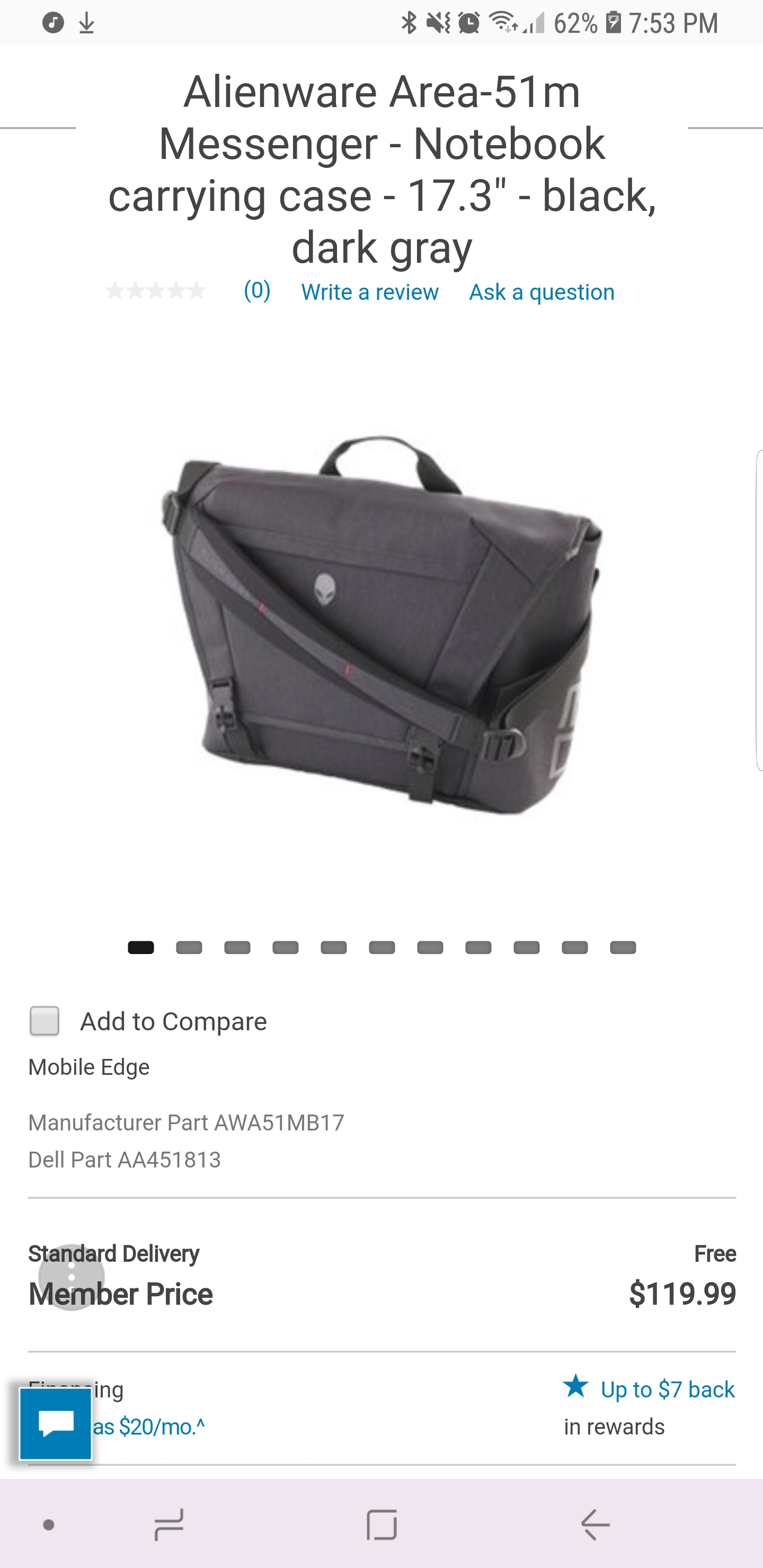Screen dimensions: 763x1568
Task: Jump to the second image indicator
Action: [x=189, y=948]
